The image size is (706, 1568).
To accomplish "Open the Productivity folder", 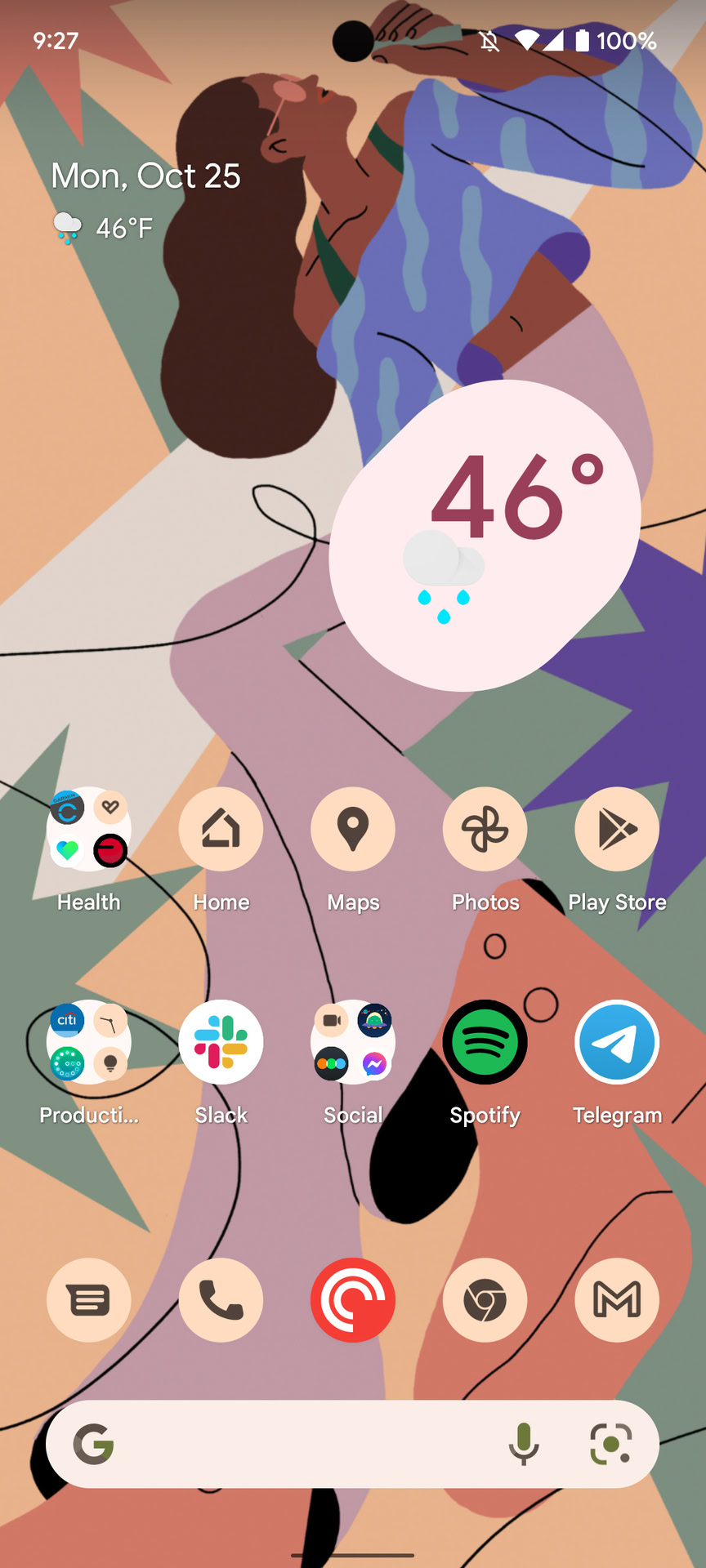I will (x=88, y=1042).
